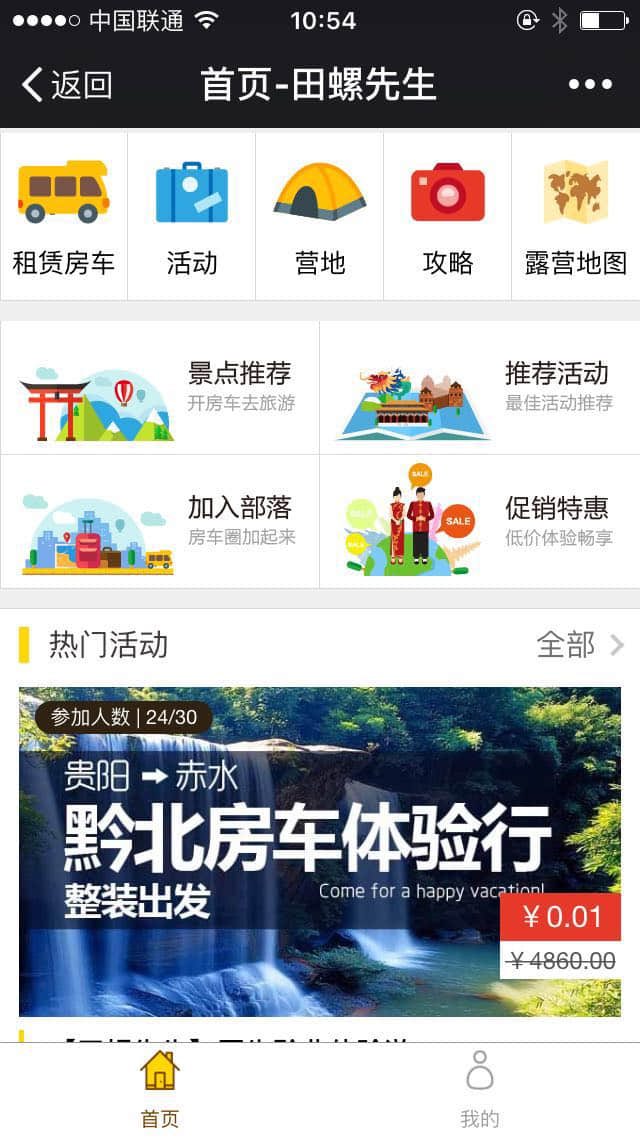This screenshot has height=1136, width=640.
Task: View 全部 hot activities
Action: (580, 645)
